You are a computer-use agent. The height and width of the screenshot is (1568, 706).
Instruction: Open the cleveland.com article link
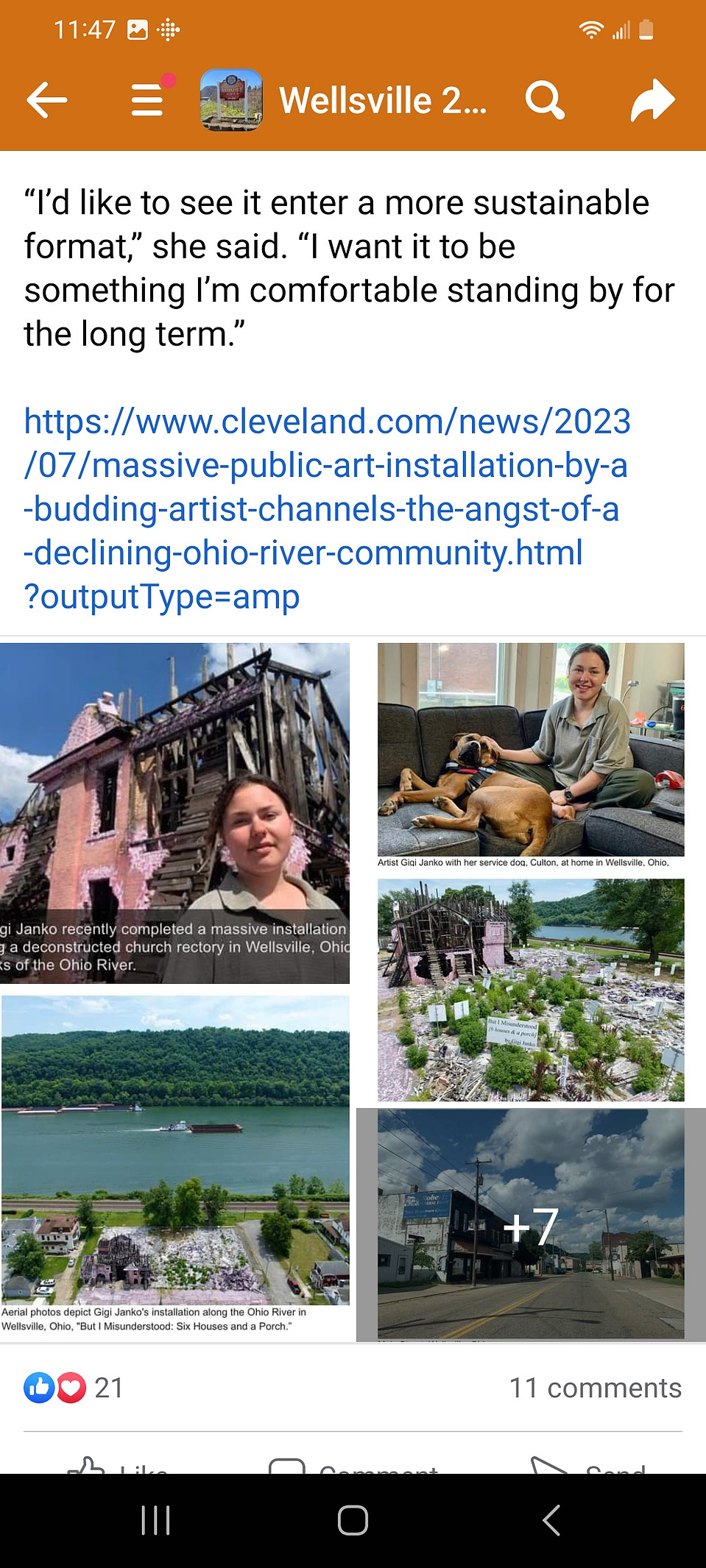327,508
